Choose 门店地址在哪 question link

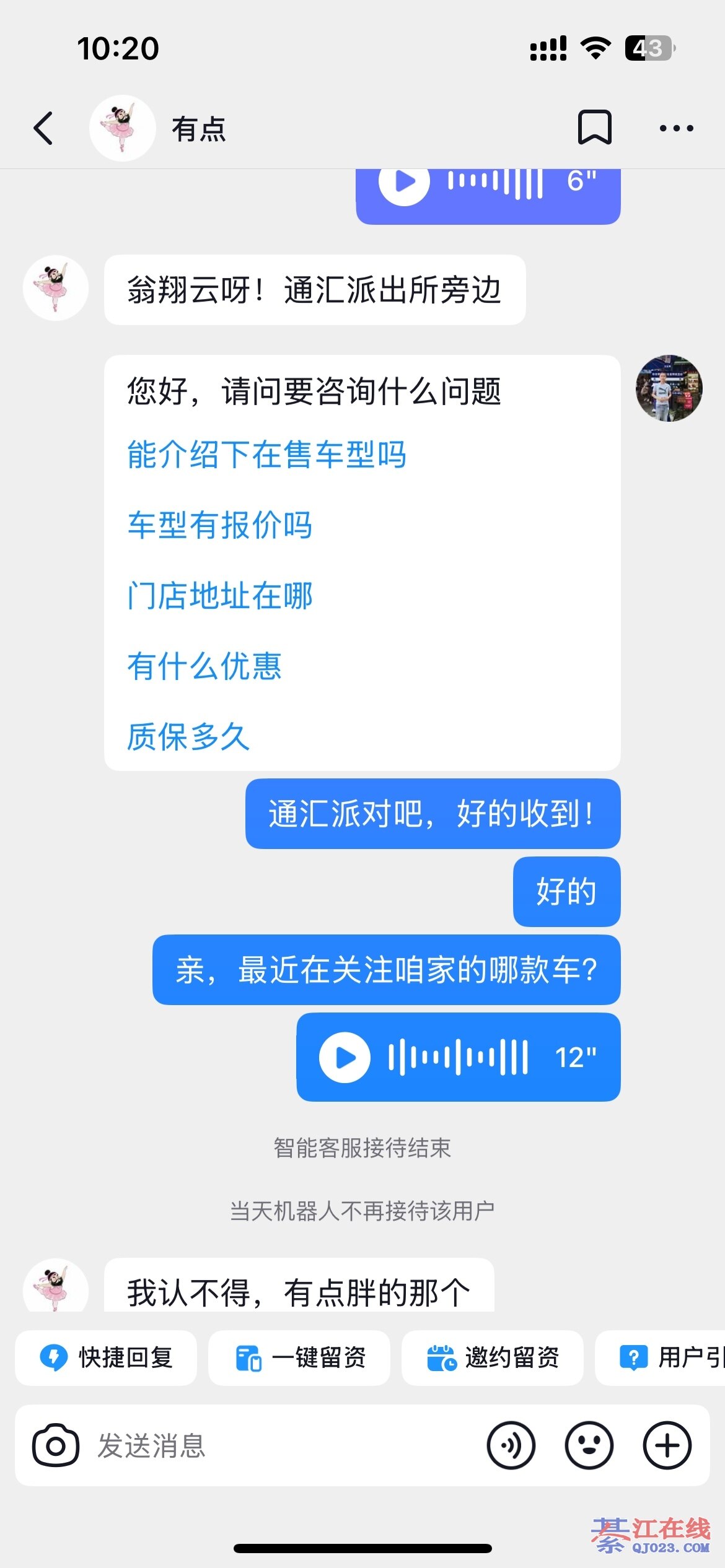[x=219, y=596]
